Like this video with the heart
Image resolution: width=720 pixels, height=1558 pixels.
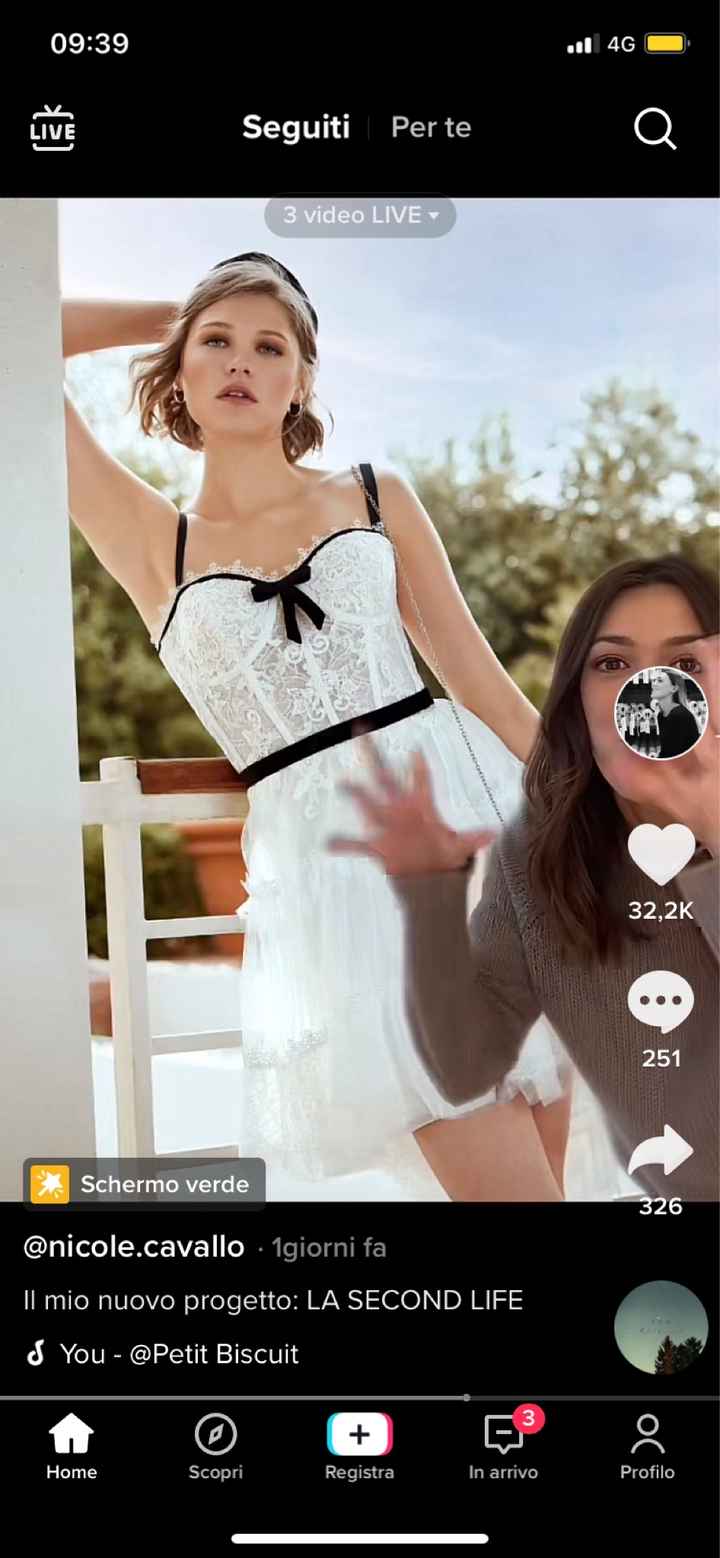[x=661, y=856]
